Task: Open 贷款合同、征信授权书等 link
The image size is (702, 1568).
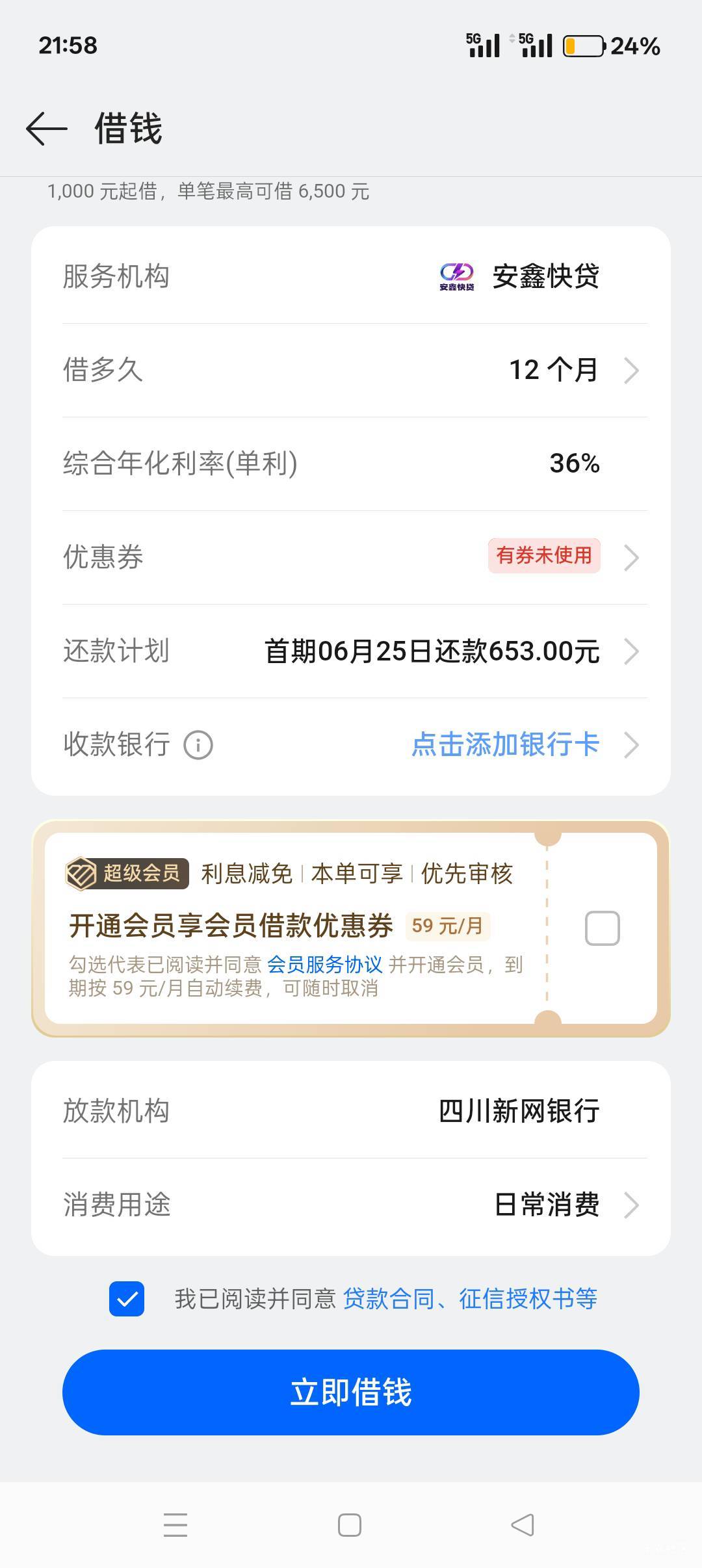Action: [x=470, y=1299]
